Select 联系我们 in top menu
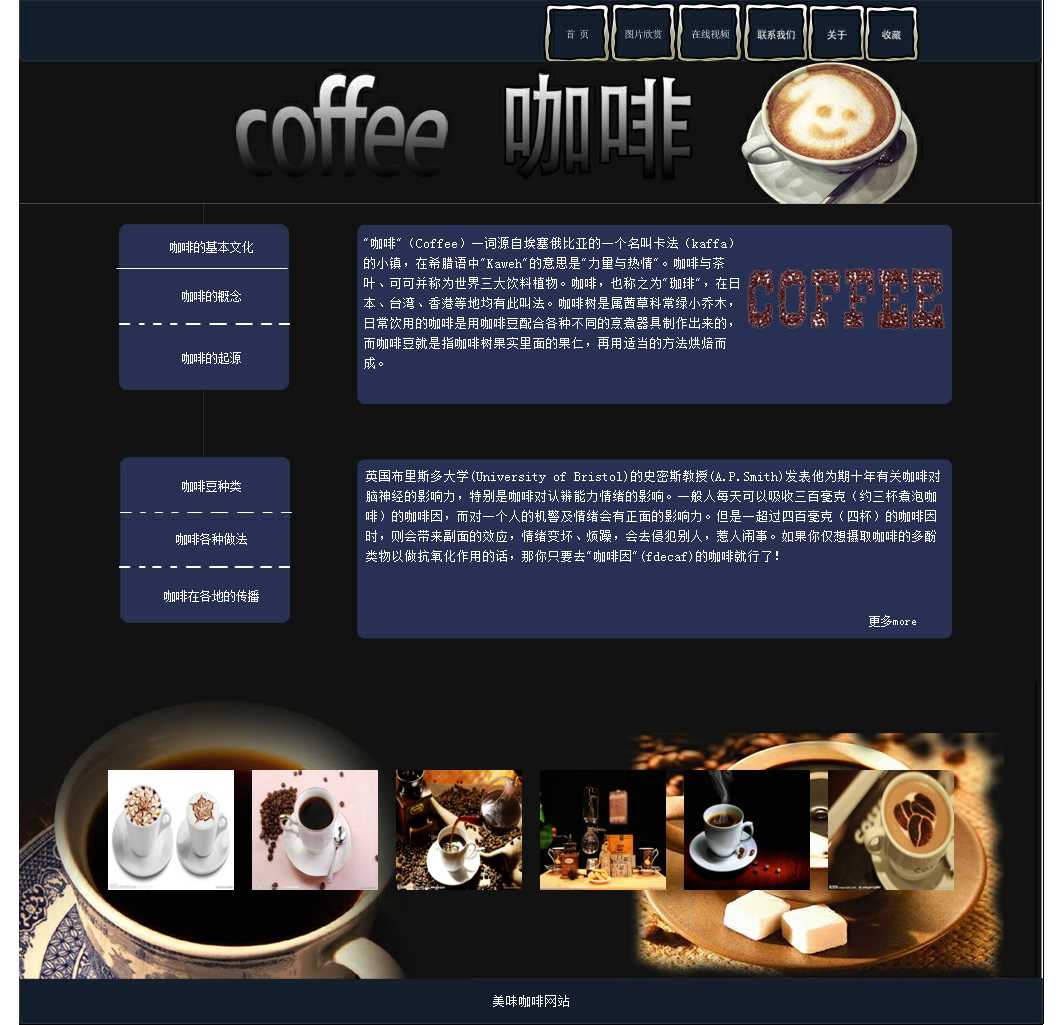 point(776,34)
